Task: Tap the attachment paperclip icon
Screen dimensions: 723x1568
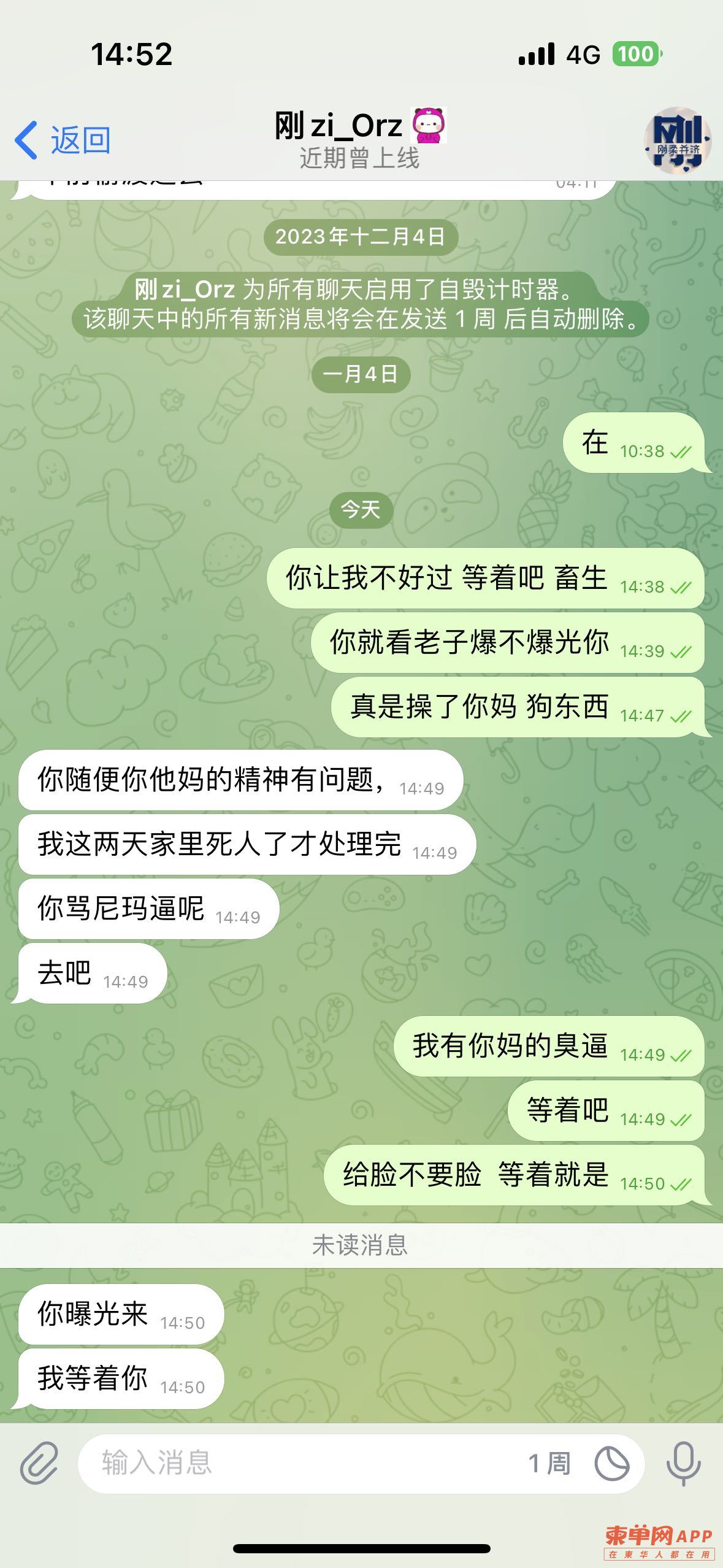Action: (39, 1464)
